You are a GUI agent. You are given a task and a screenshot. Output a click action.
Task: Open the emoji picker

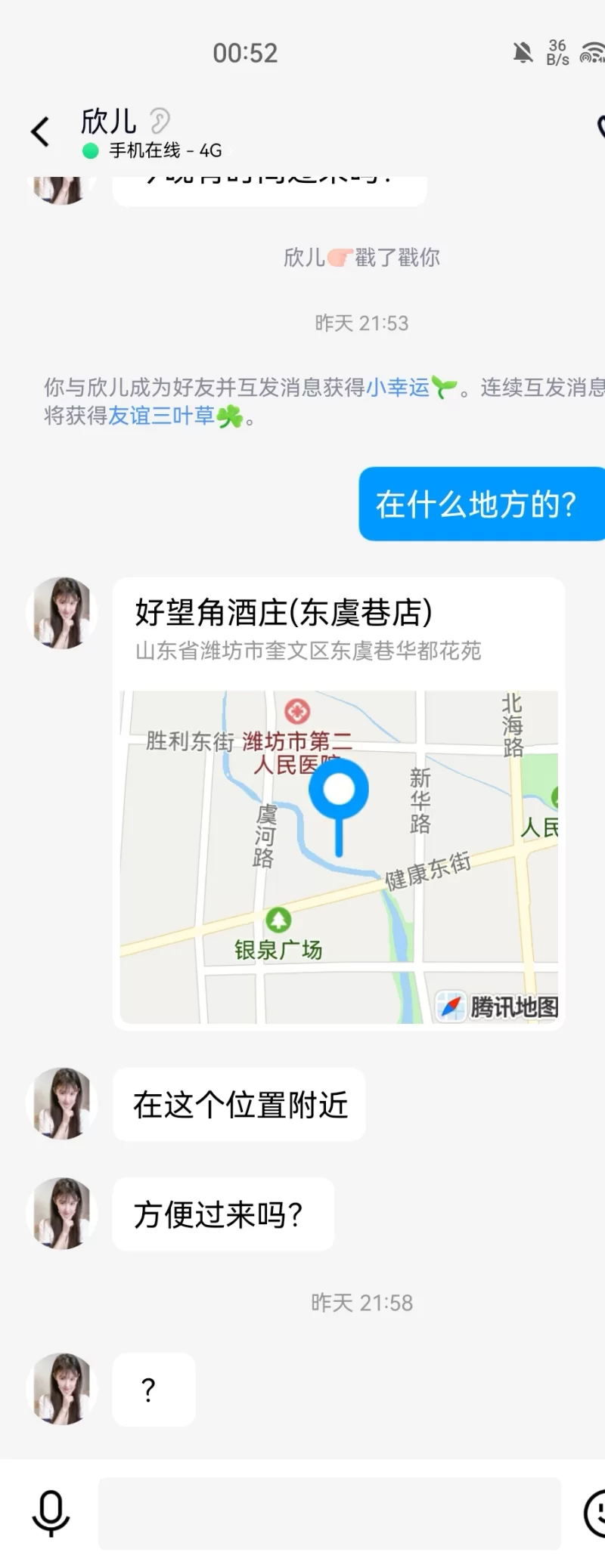click(x=596, y=1514)
